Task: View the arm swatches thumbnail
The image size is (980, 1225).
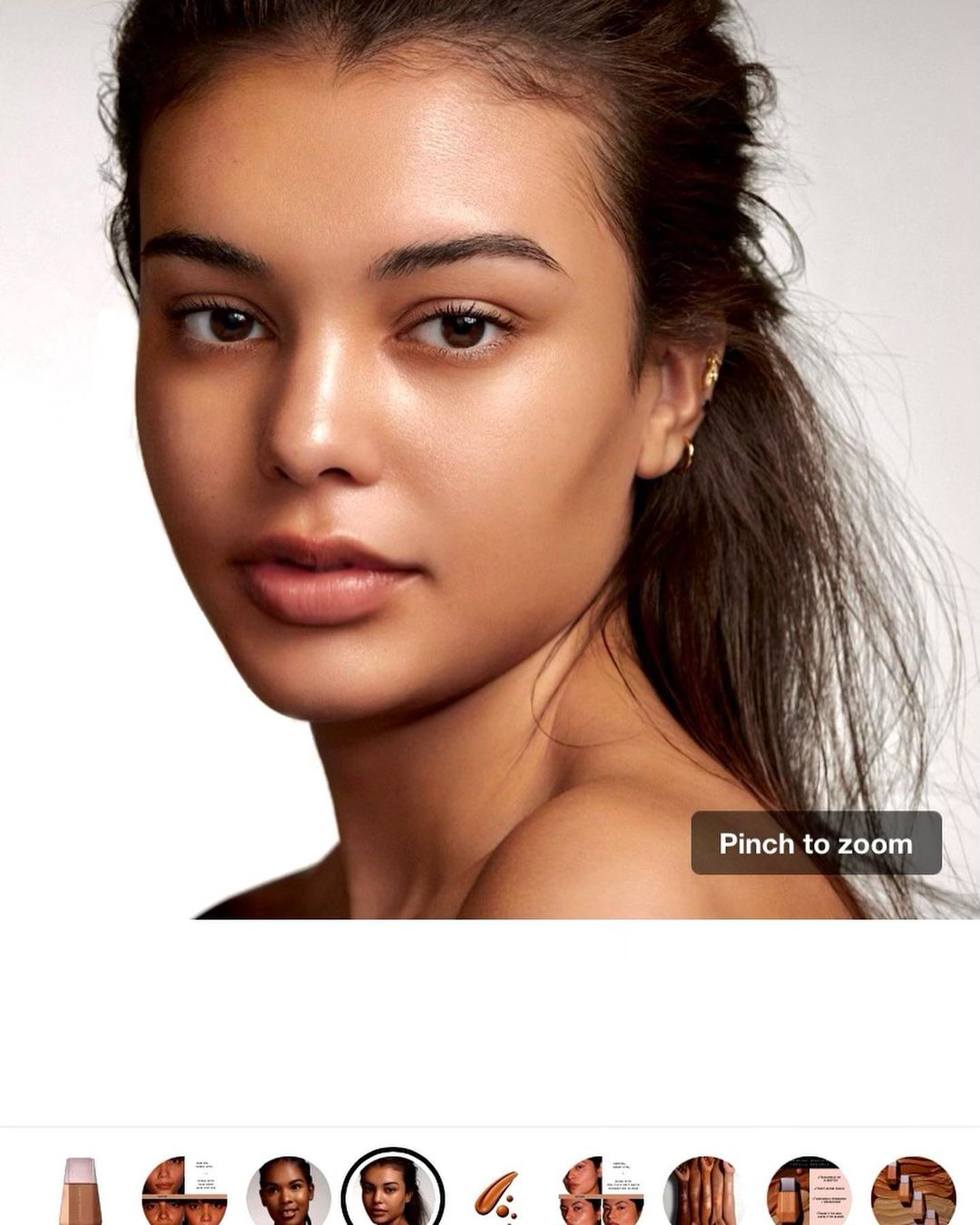Action: pyautogui.click(x=706, y=1191)
